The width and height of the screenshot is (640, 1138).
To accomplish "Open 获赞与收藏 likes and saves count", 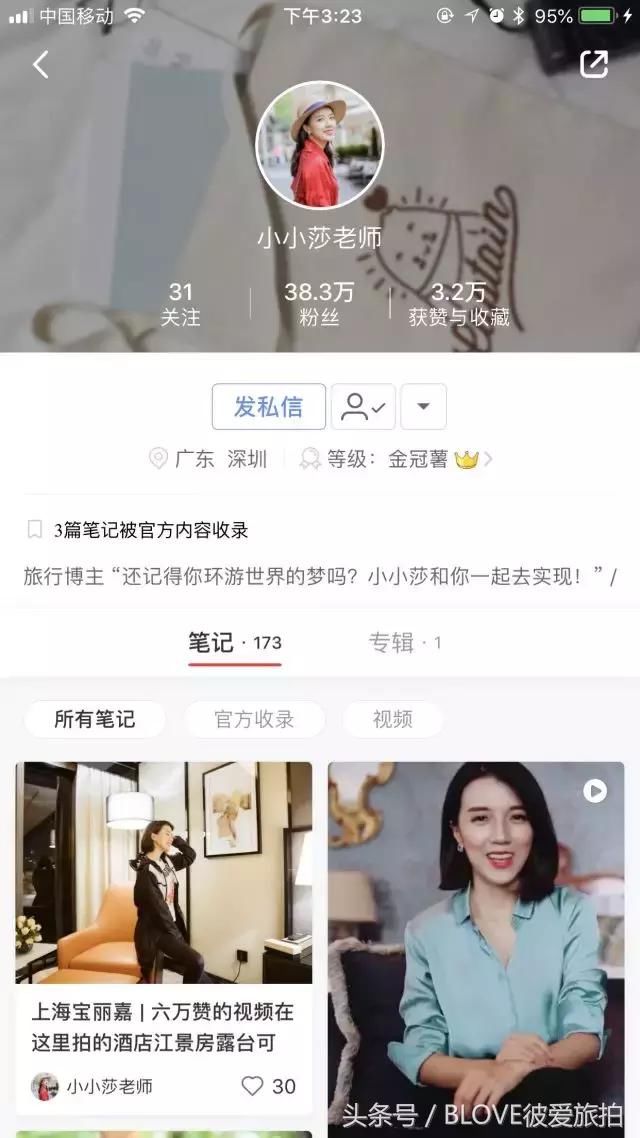I will tap(459, 304).
